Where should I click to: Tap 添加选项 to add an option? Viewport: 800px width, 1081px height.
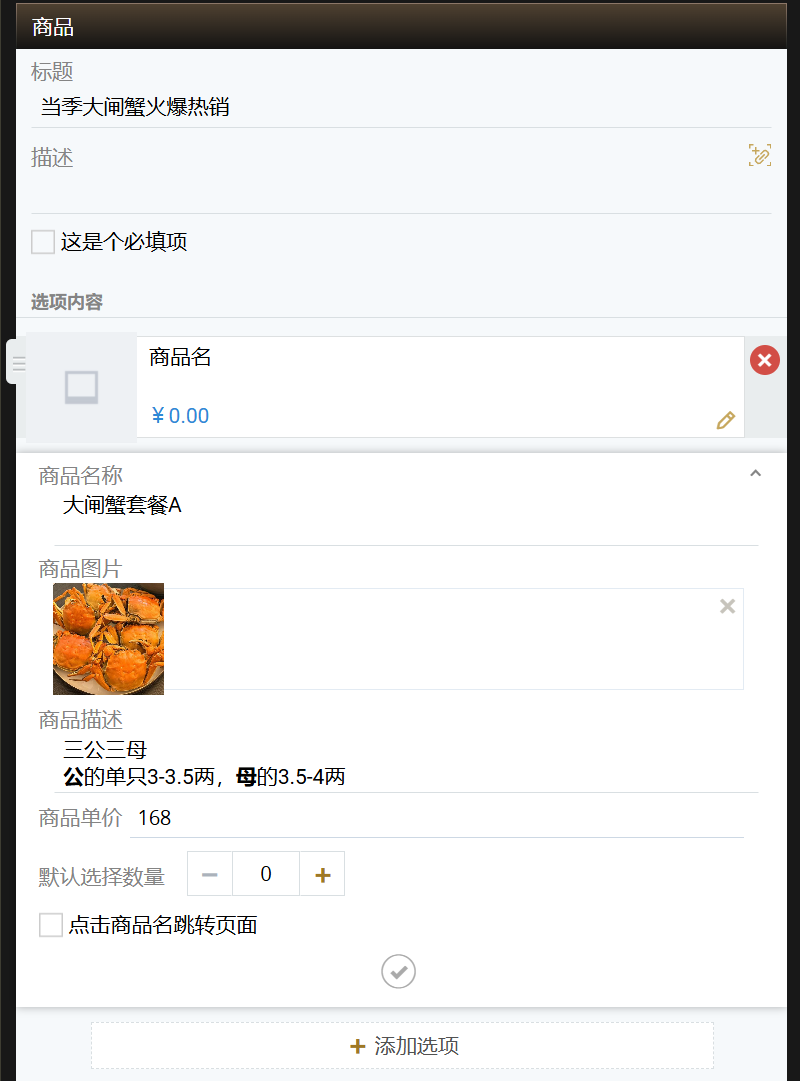tap(402, 1046)
